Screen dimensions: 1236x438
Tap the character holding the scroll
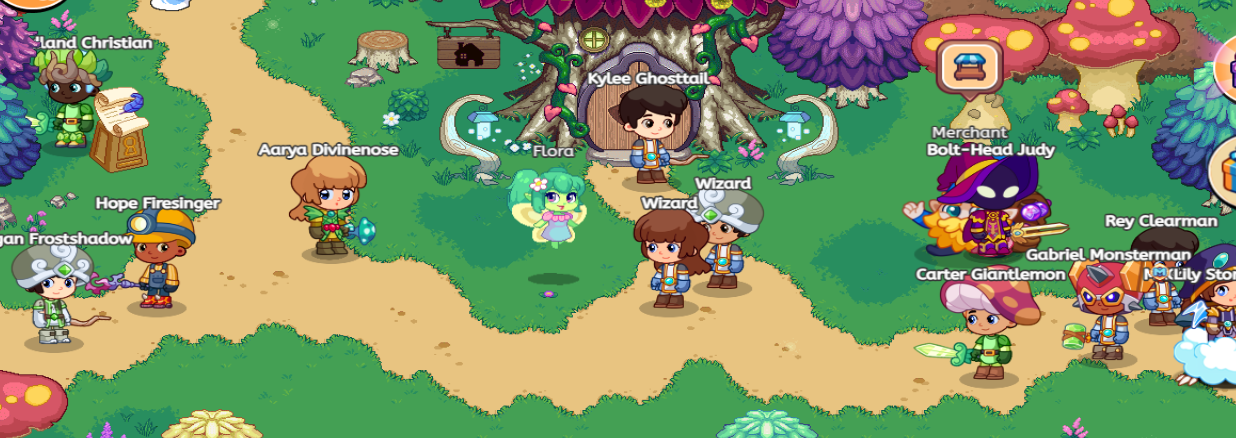click(x=68, y=100)
